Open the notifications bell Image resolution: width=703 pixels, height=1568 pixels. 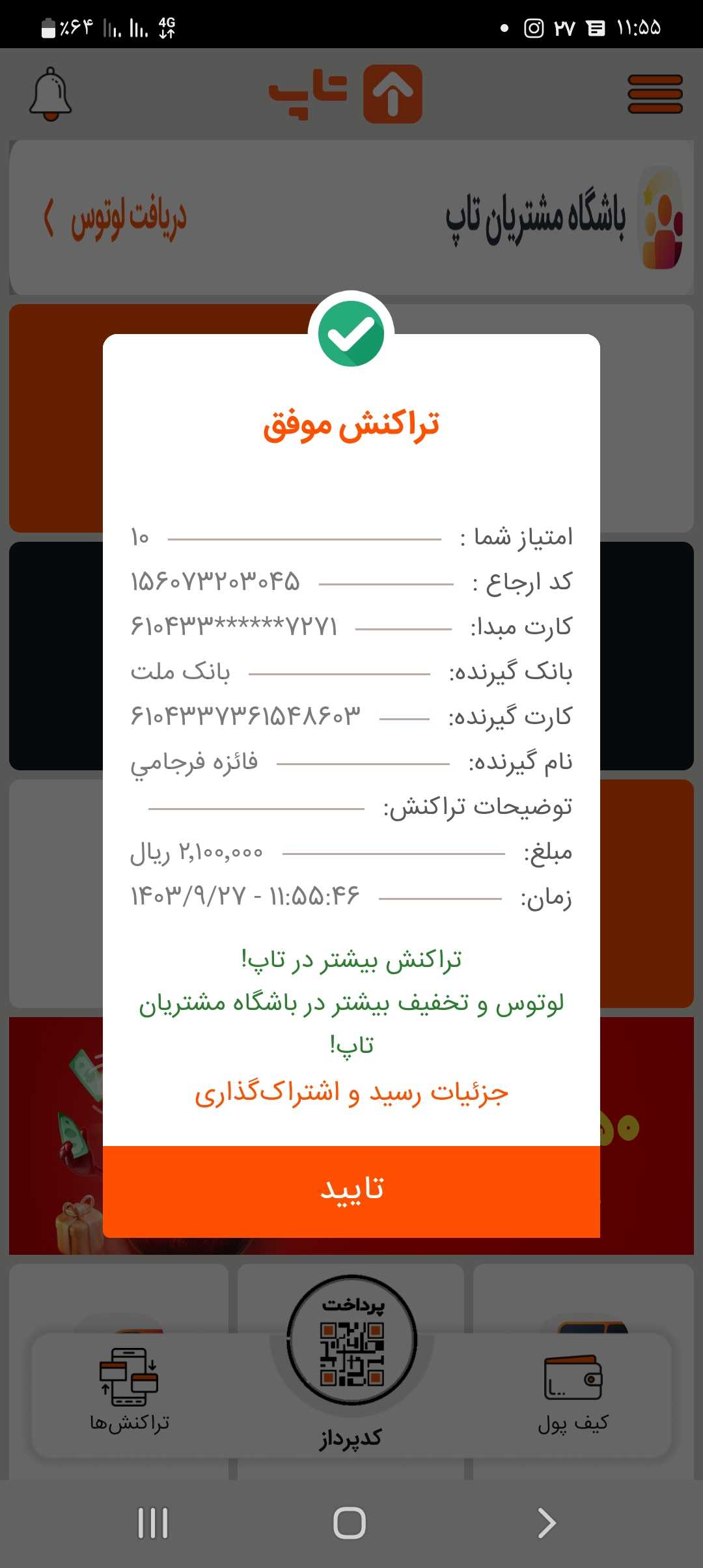pyautogui.click(x=50, y=94)
